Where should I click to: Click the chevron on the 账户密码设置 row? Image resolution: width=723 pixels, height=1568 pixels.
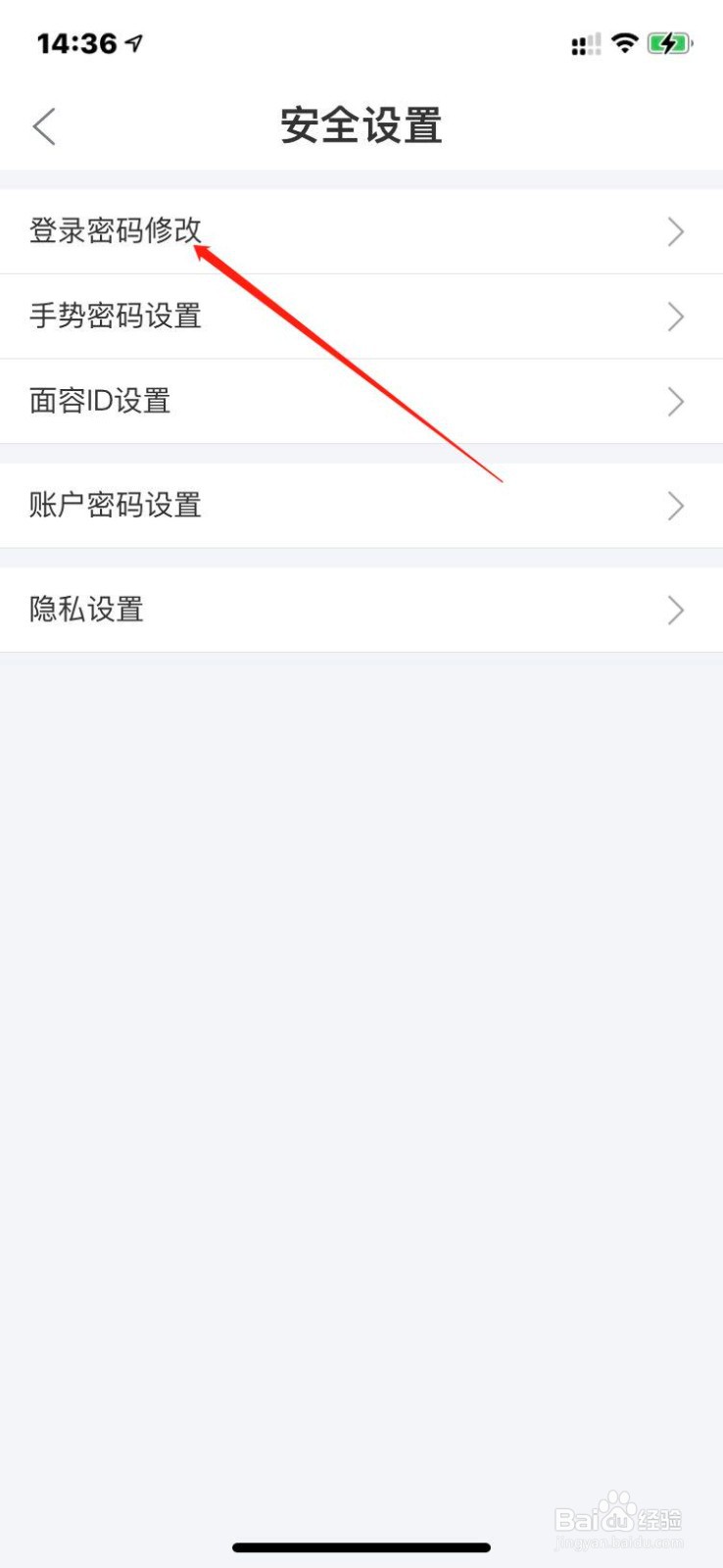point(675,506)
